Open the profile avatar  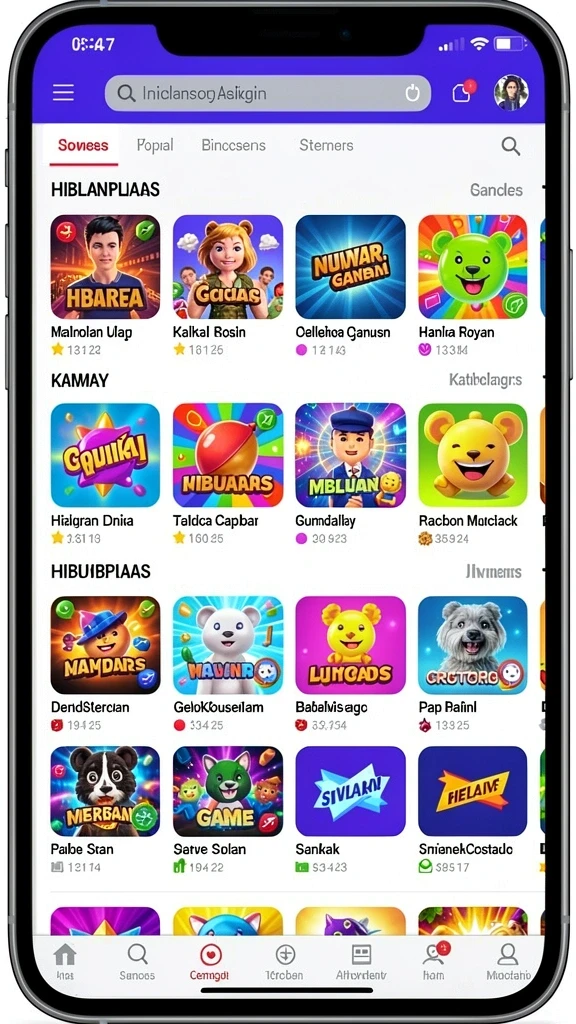click(511, 93)
